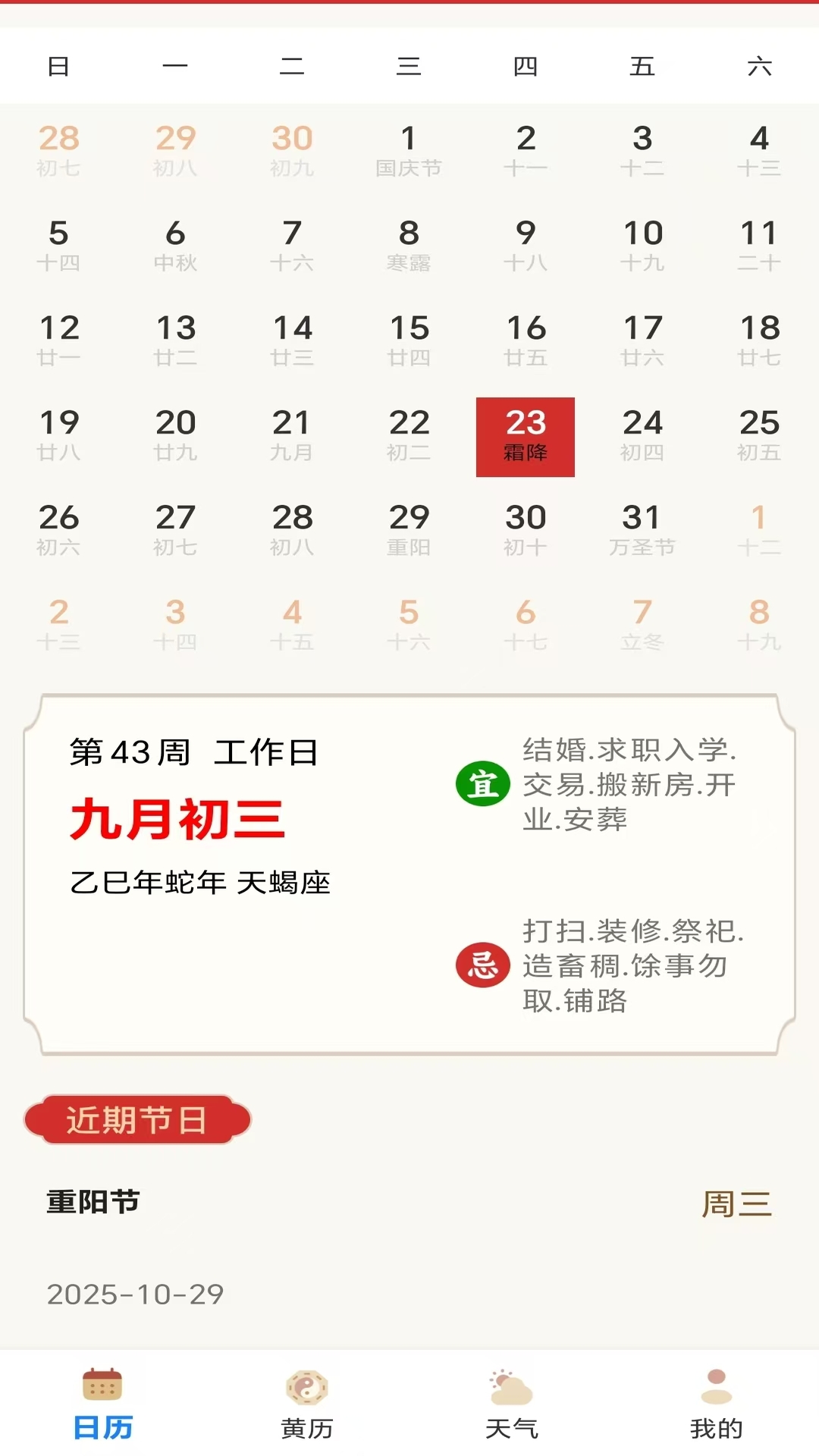Click the 第43周 工作日 label
Viewport: 819px width, 1456px height.
(193, 753)
